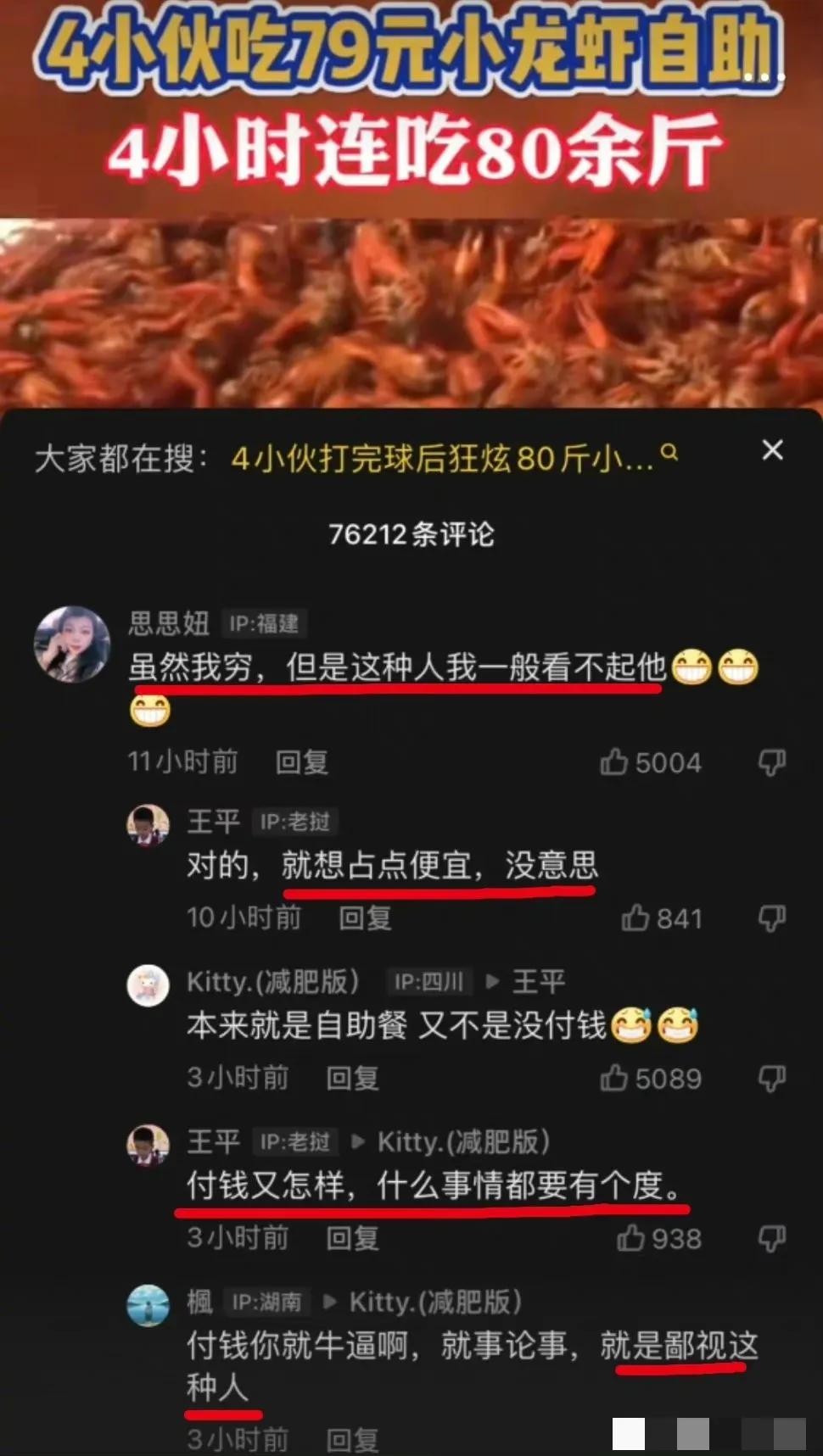Open 枫's profile avatar
The width and height of the screenshot is (823, 1456).
tap(148, 1305)
